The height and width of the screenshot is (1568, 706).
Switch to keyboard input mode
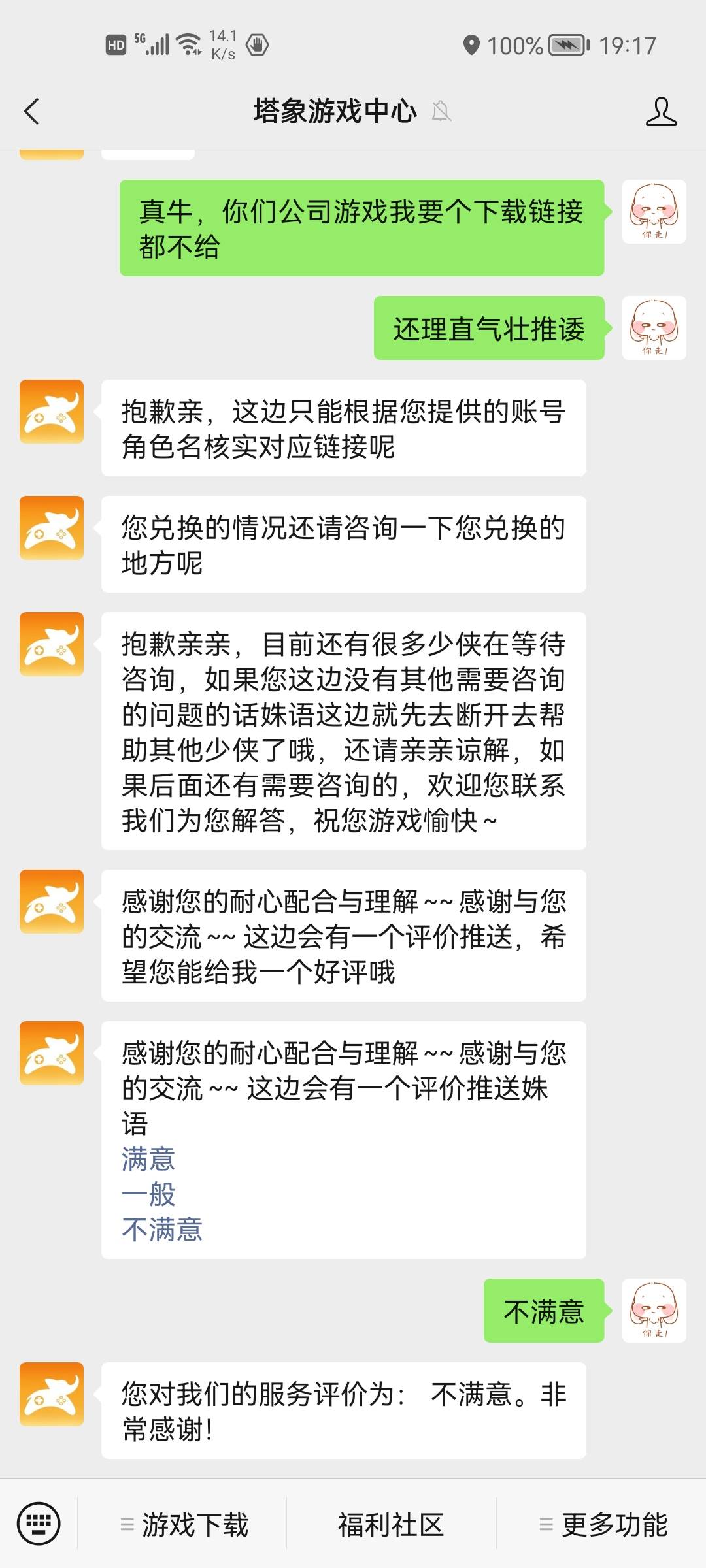pos(39,1524)
